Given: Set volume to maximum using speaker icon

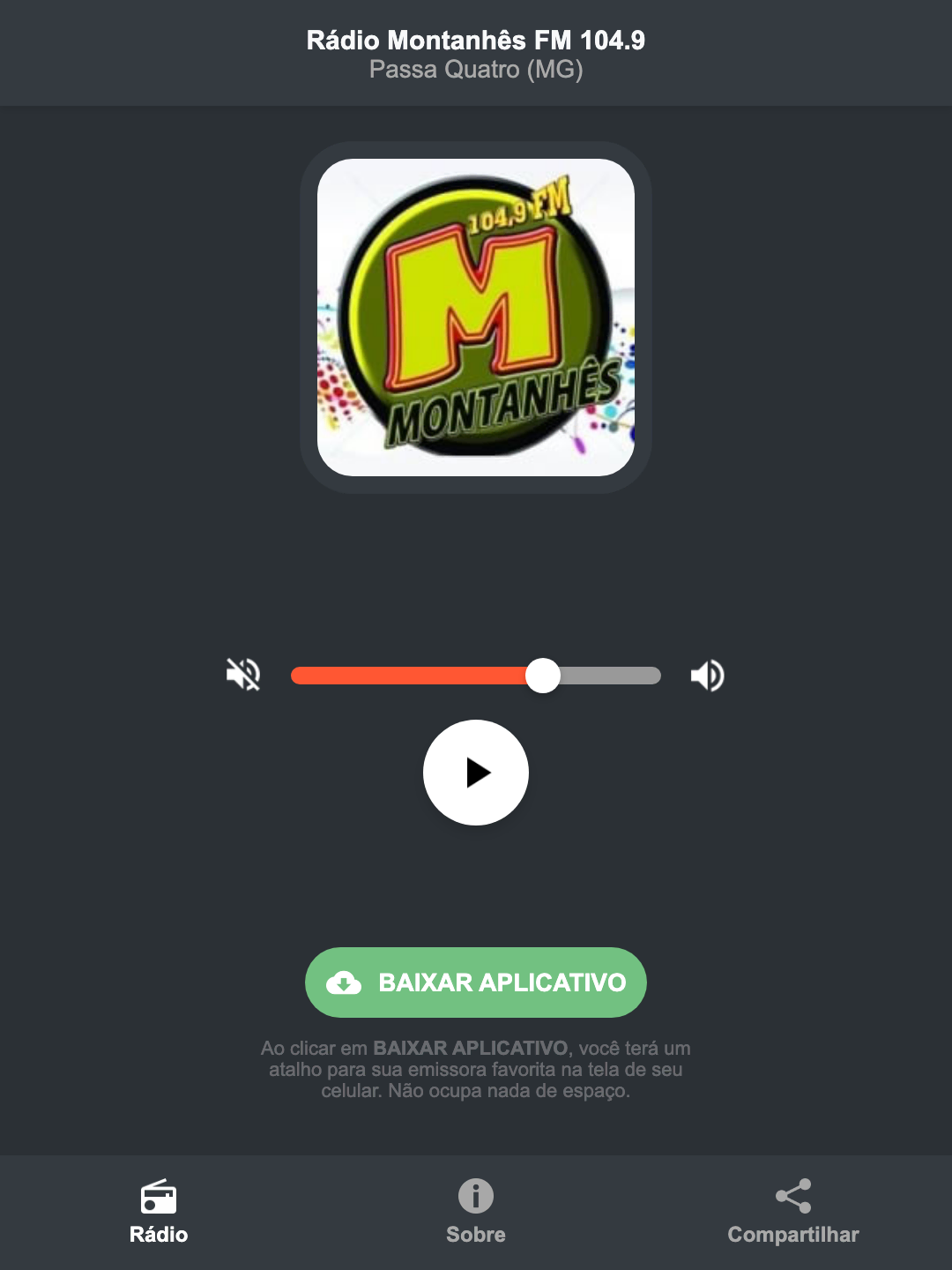Looking at the screenshot, I should click(x=707, y=675).
